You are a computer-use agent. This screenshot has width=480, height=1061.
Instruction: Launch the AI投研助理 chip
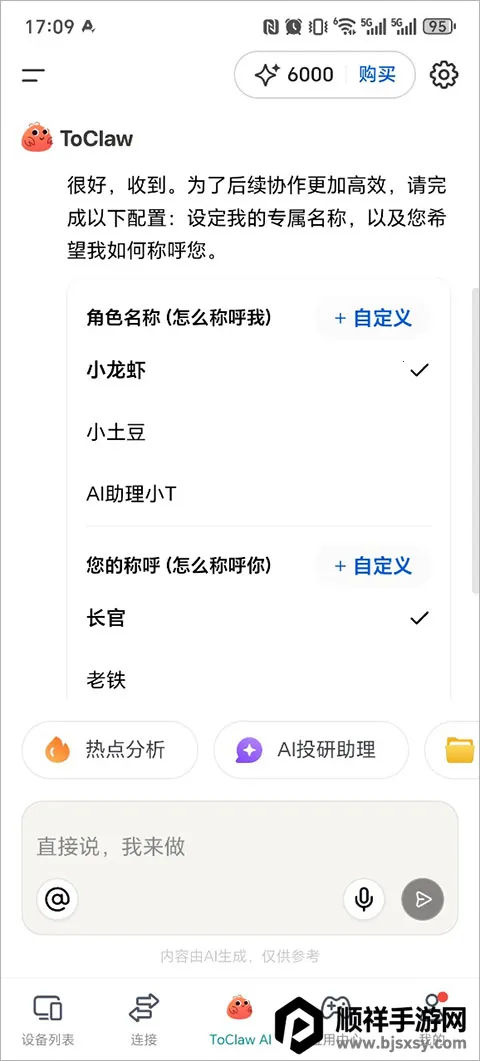coord(311,750)
